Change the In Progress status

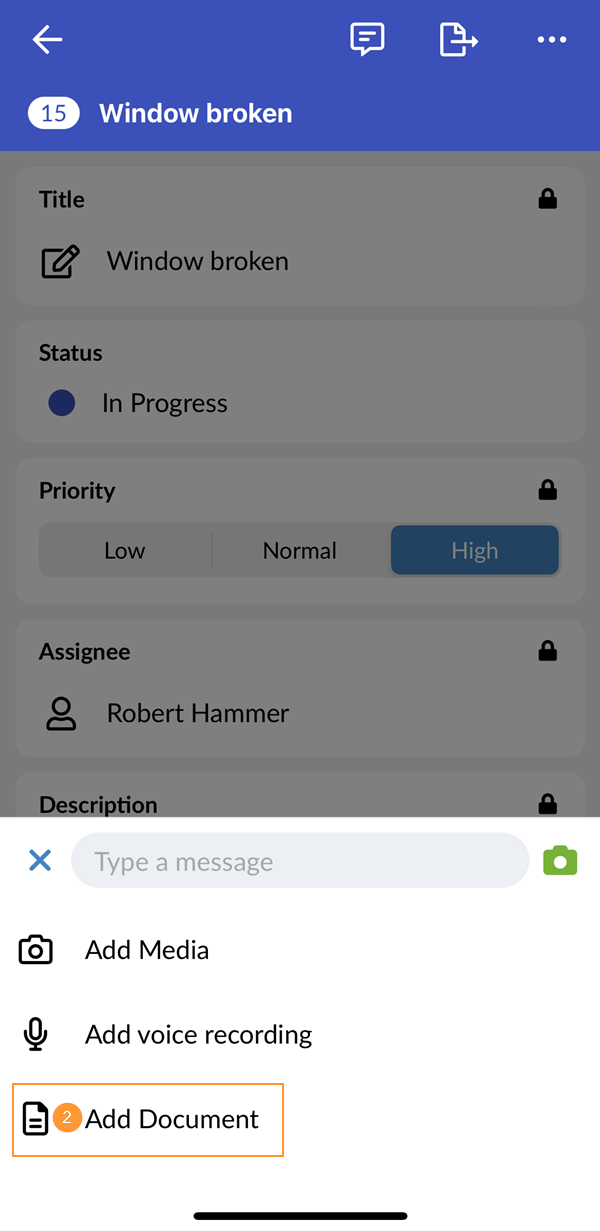pyautogui.click(x=164, y=404)
